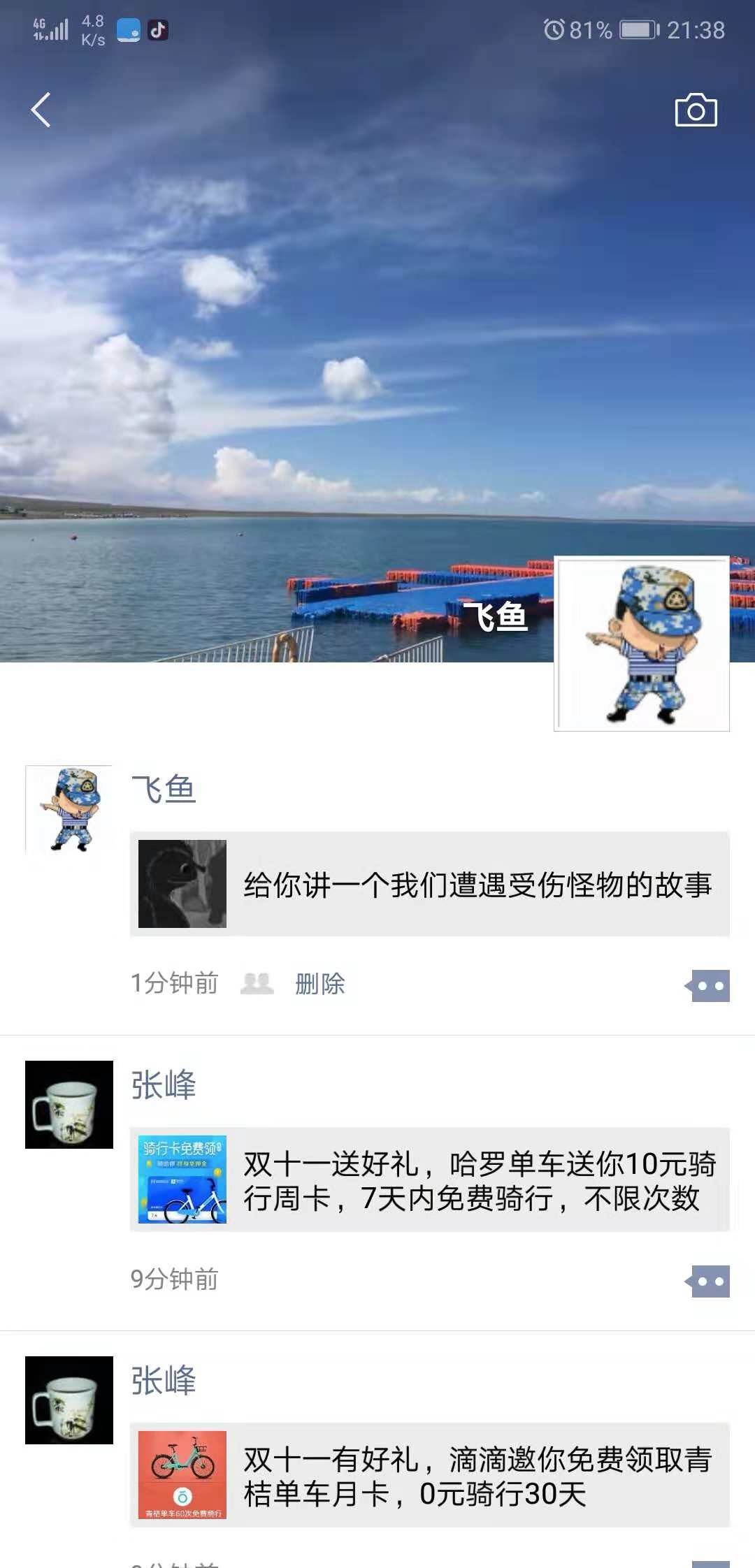
Task: Tap the 飞鱼 name in the first post
Action: [164, 790]
